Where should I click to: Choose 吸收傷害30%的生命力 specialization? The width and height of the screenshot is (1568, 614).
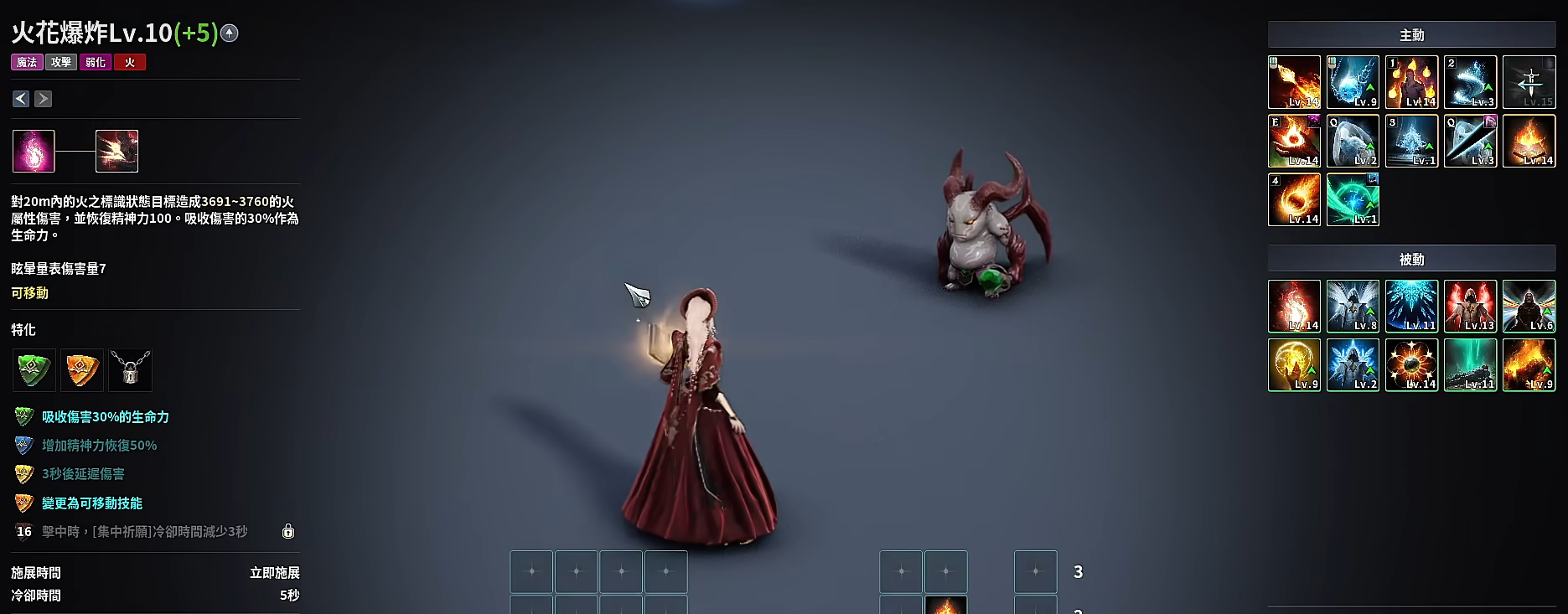tap(105, 417)
